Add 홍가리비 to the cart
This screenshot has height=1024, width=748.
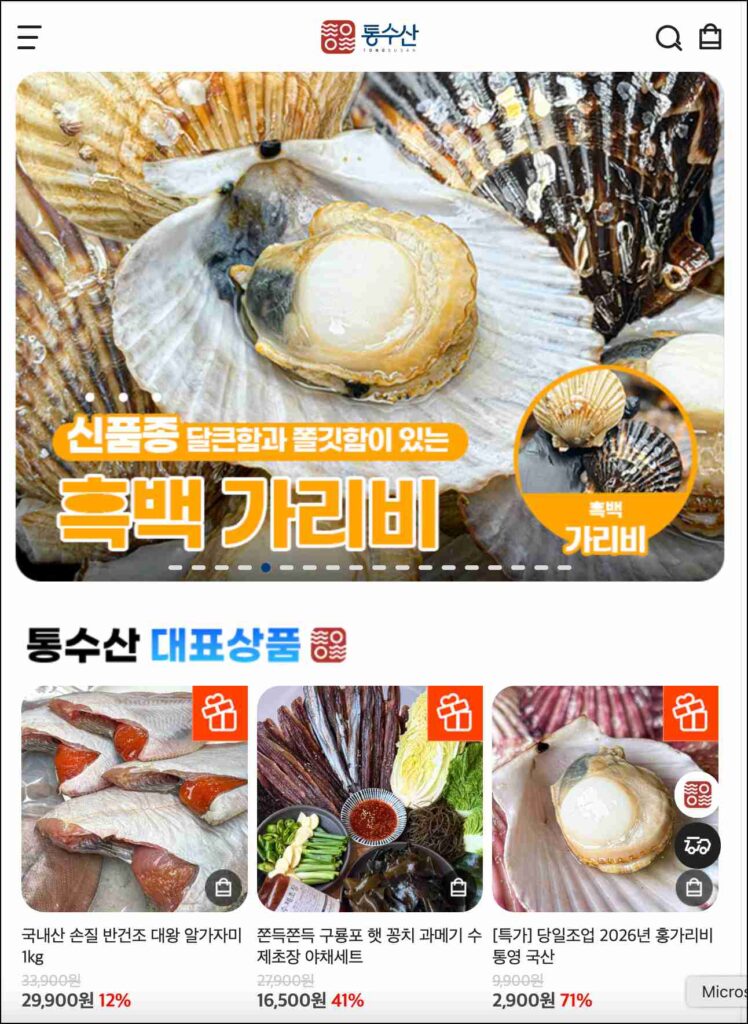click(693, 887)
